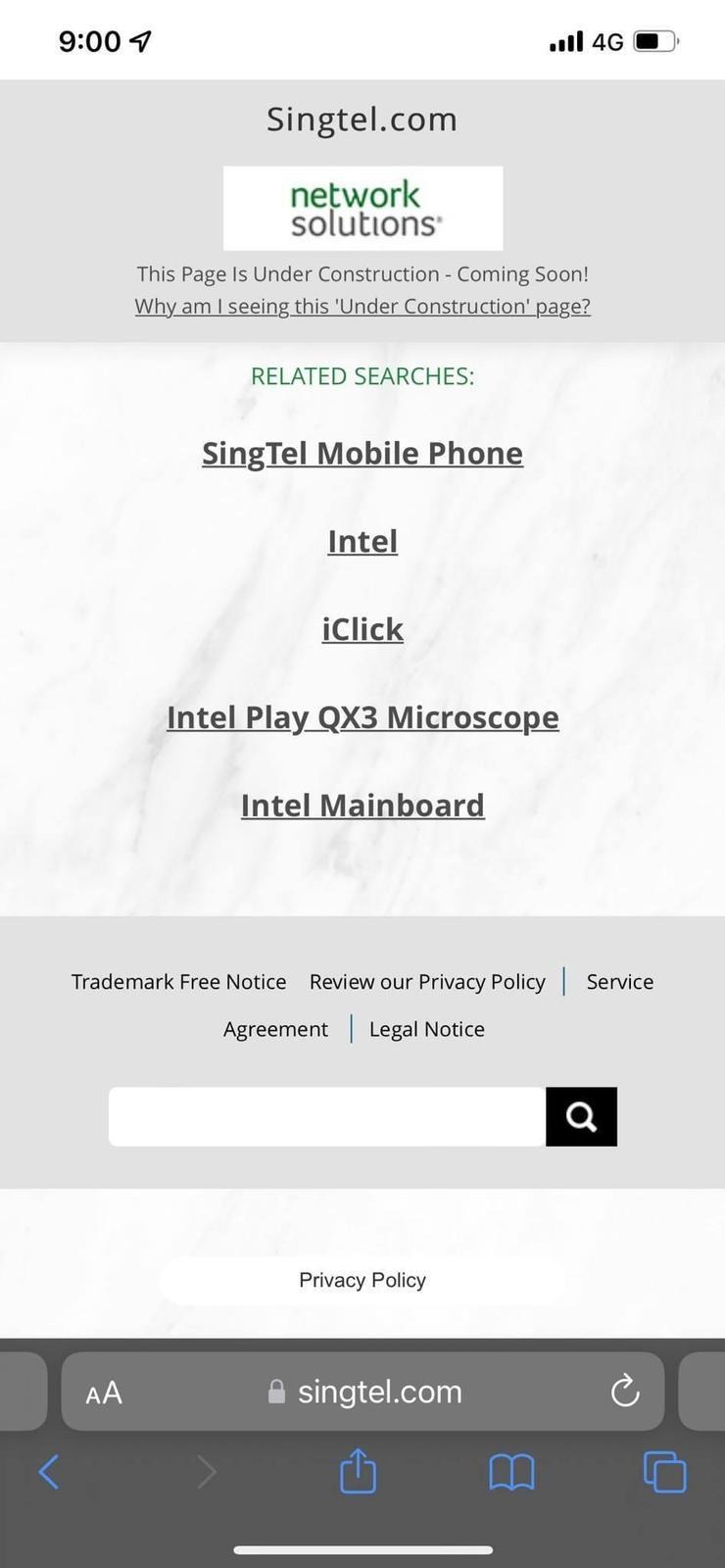Go back to the previous page
725x1568 pixels.
tap(49, 1472)
